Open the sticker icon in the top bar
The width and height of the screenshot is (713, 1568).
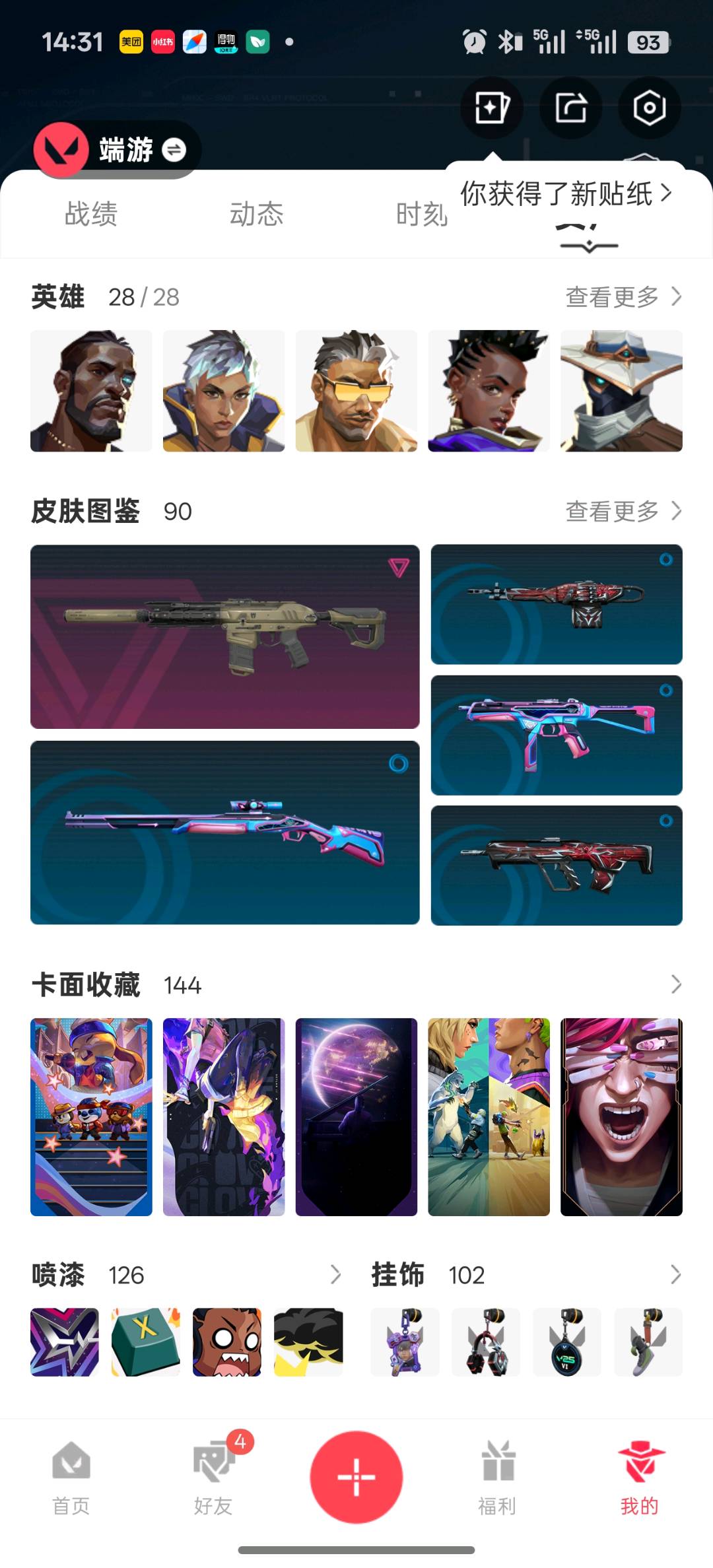[x=491, y=108]
